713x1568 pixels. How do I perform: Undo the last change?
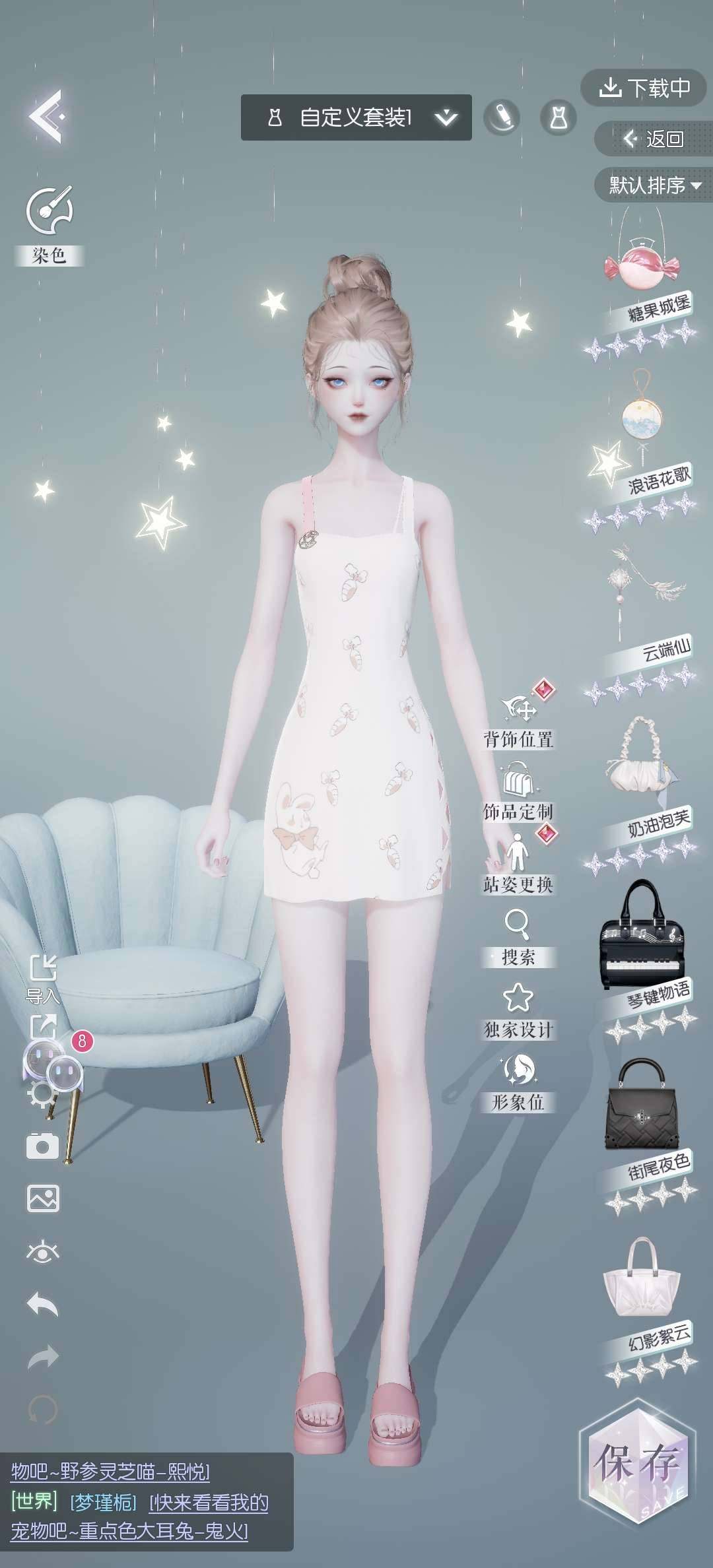click(43, 1305)
